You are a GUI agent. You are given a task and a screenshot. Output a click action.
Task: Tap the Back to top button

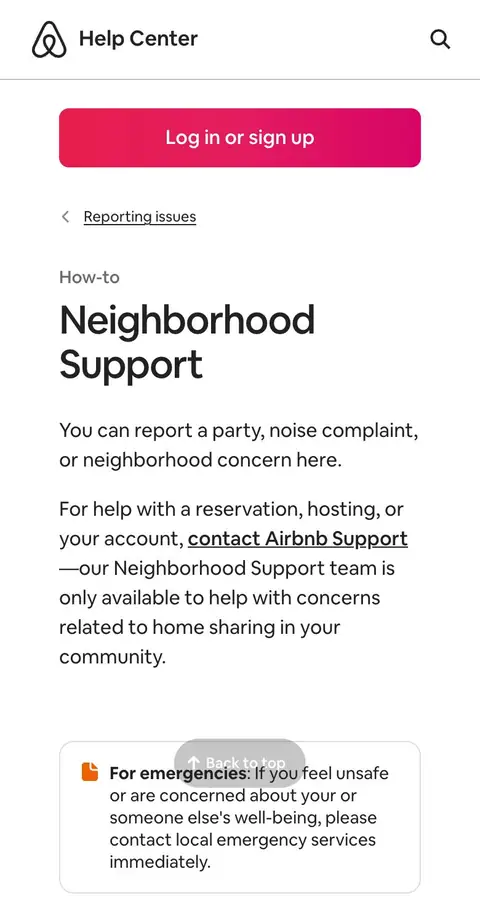239,763
